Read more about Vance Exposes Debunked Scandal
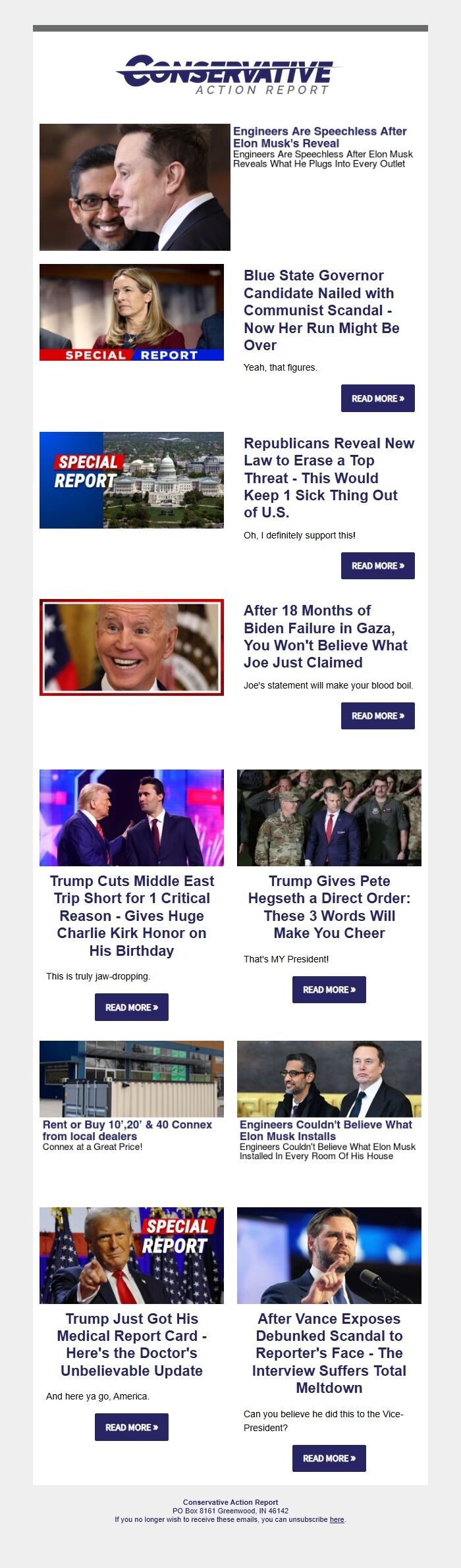 329,1458
